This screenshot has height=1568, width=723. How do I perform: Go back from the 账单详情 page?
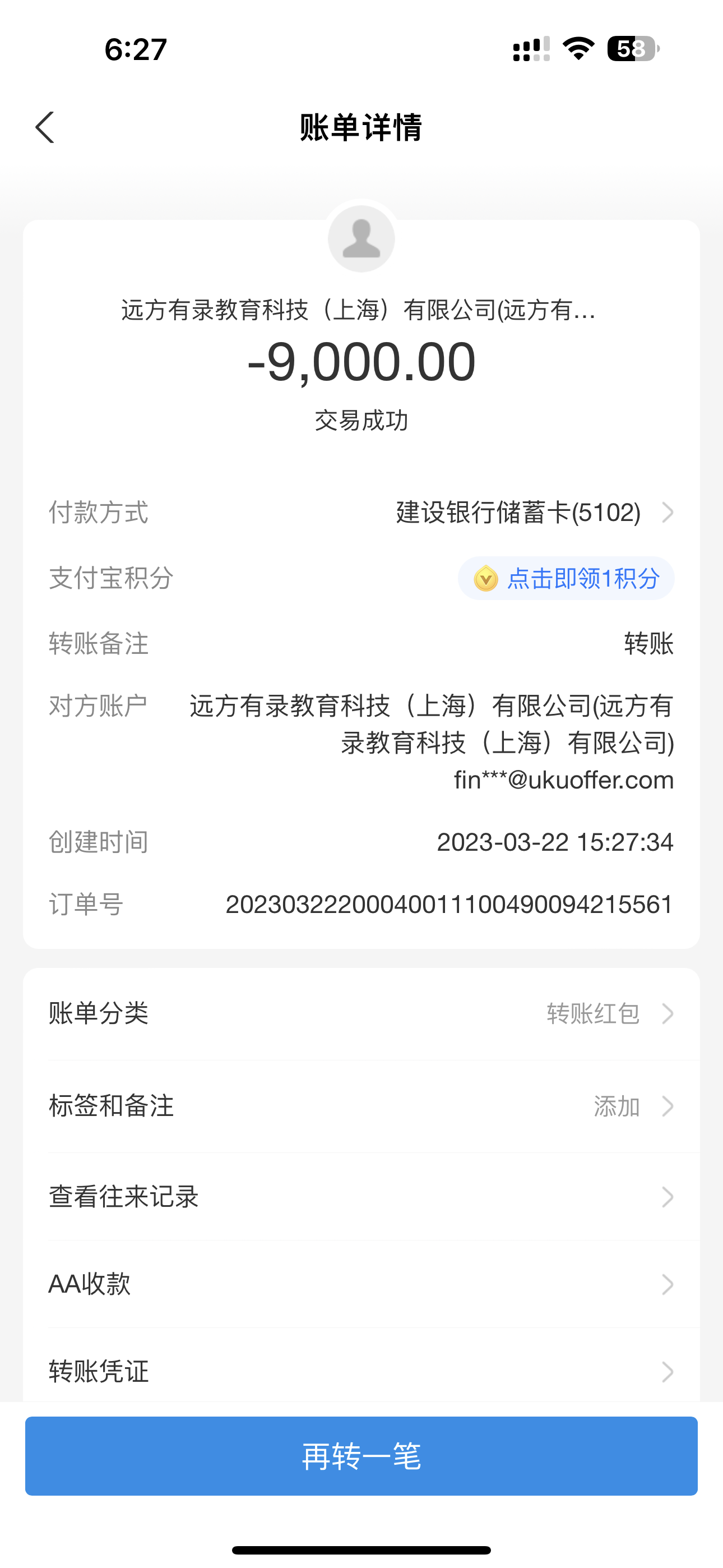tap(45, 127)
